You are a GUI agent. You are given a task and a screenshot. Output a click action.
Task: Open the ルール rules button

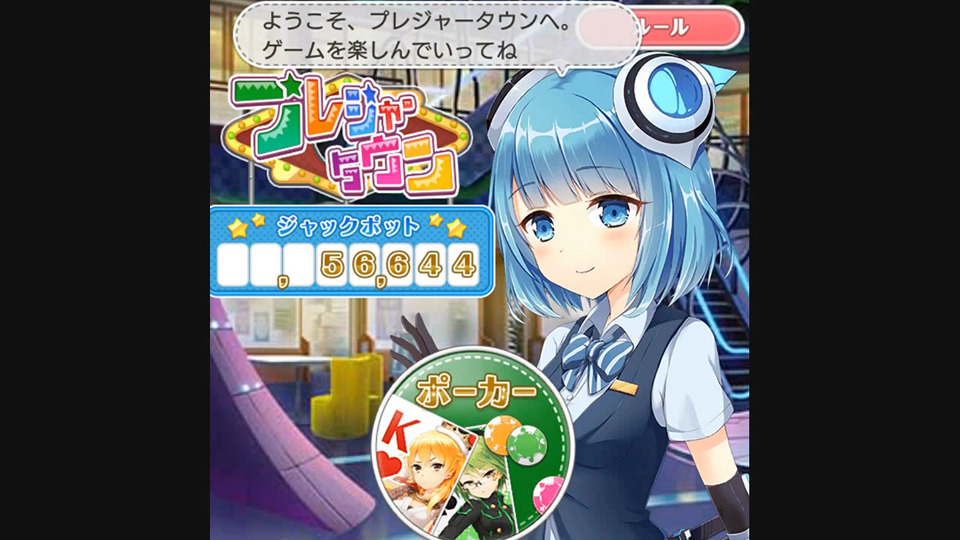pos(690,28)
